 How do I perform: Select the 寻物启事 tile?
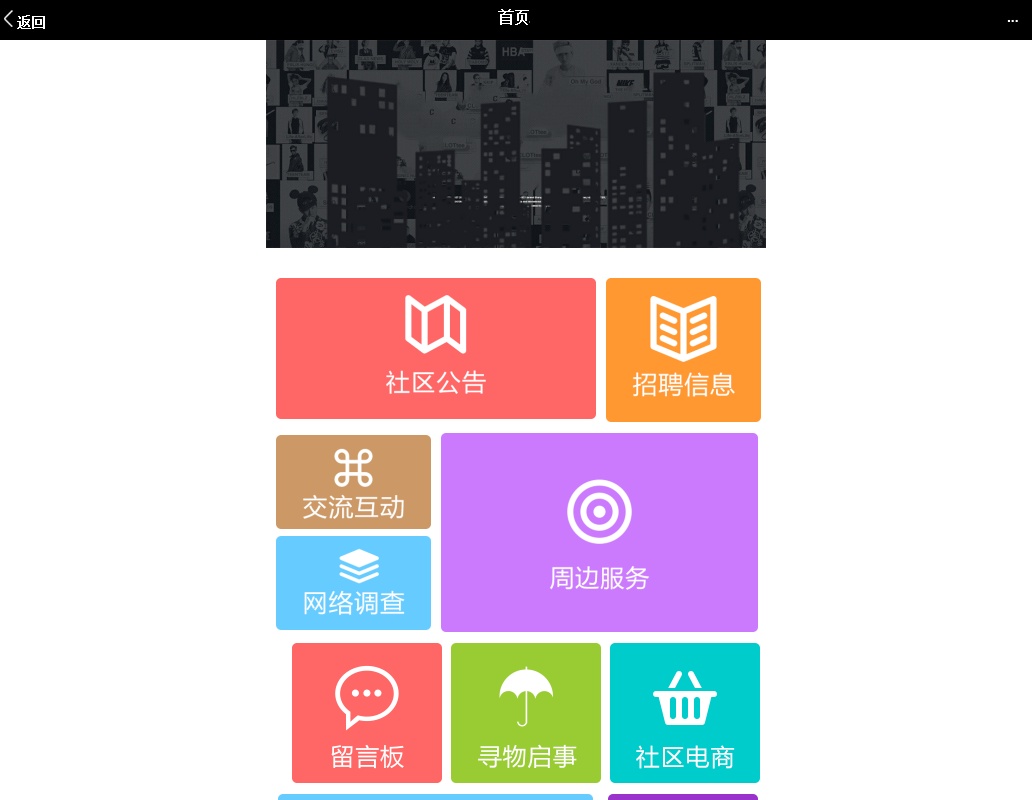526,713
